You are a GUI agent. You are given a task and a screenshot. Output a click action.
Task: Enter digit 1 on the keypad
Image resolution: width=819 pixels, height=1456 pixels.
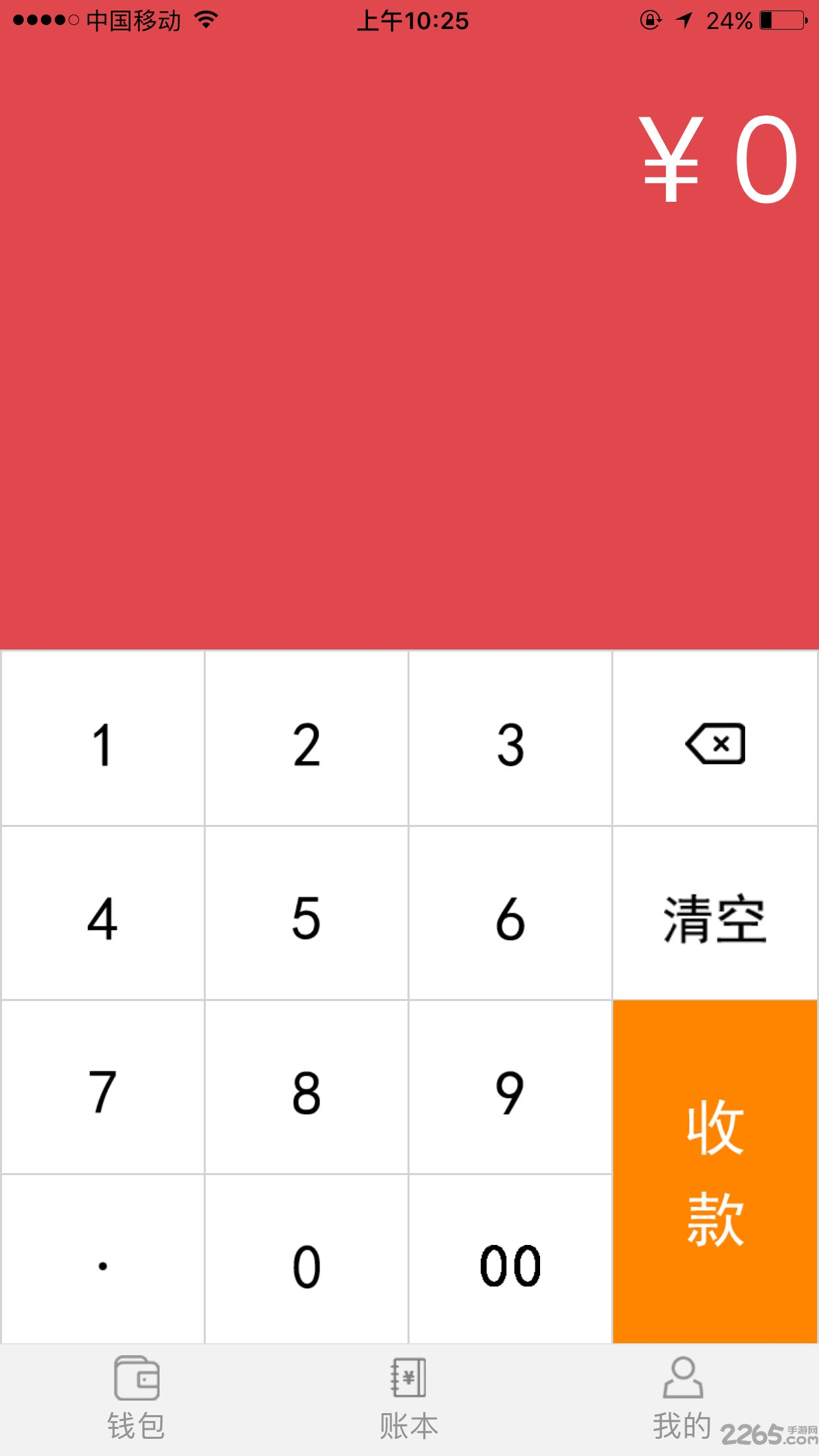[x=103, y=738]
